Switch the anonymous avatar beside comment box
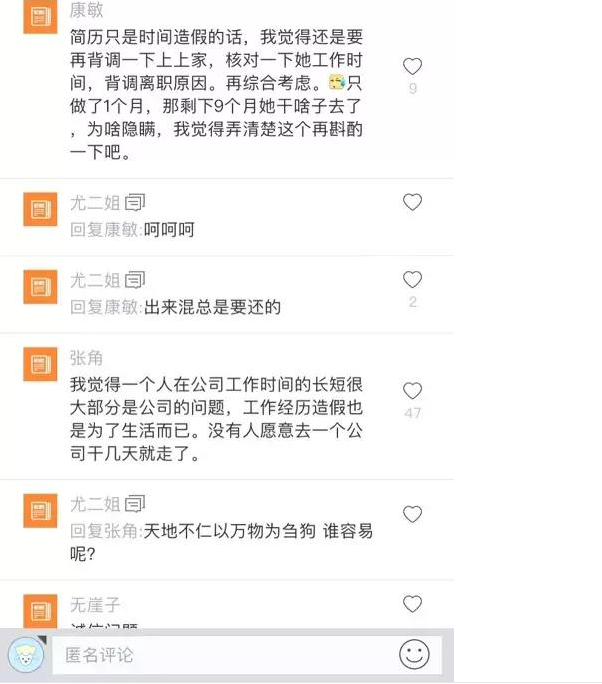This screenshot has height=684, width=602. point(25,655)
